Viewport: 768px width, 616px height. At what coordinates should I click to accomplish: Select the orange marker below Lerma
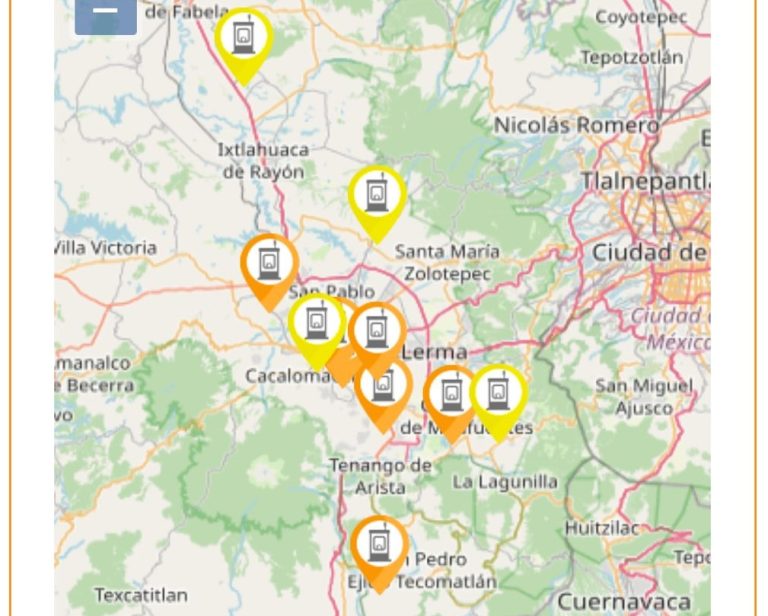(x=385, y=390)
